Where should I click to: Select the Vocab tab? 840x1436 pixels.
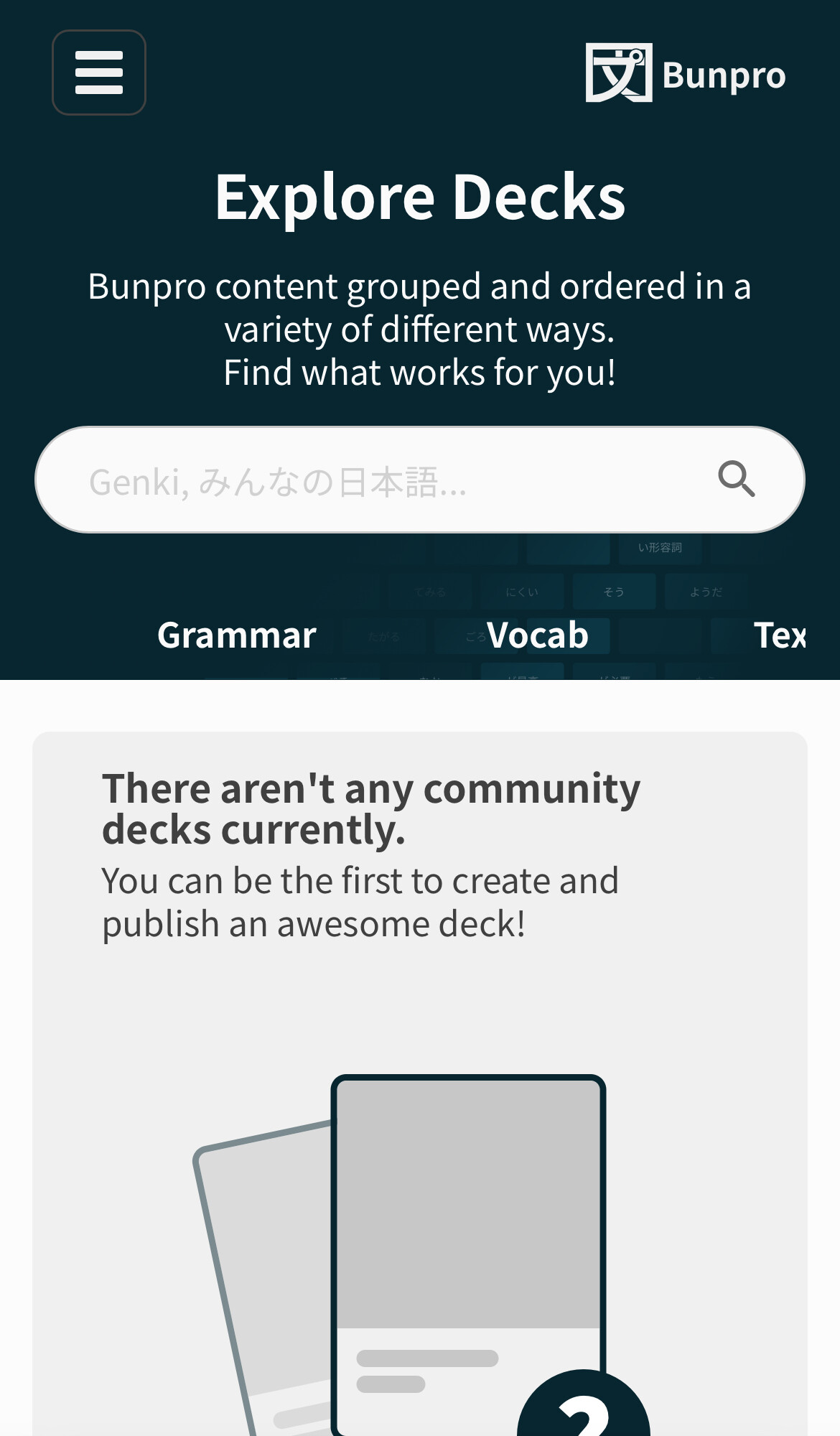tap(538, 635)
